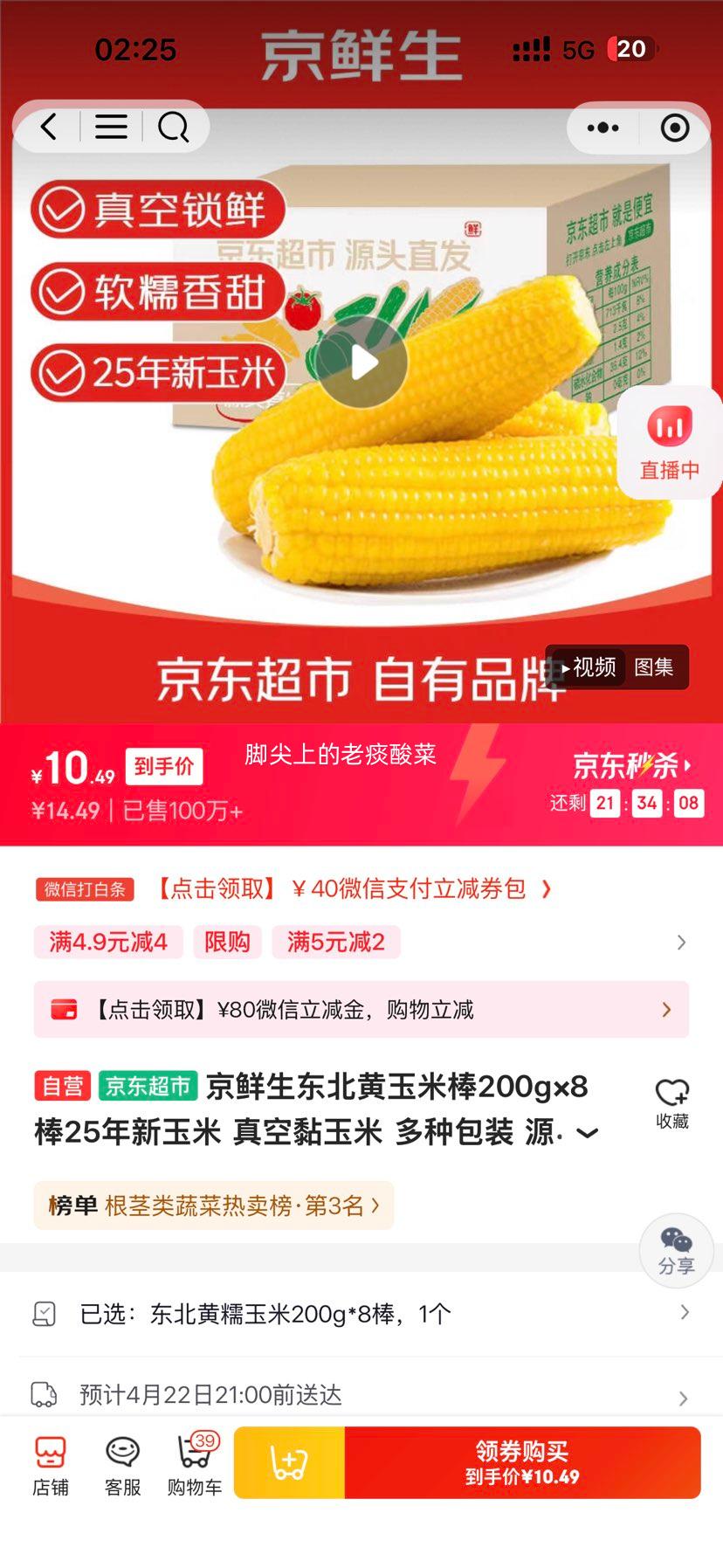The height and width of the screenshot is (1568, 723).
Task: Click the 领券购买 purchase button
Action: [x=522, y=1462]
